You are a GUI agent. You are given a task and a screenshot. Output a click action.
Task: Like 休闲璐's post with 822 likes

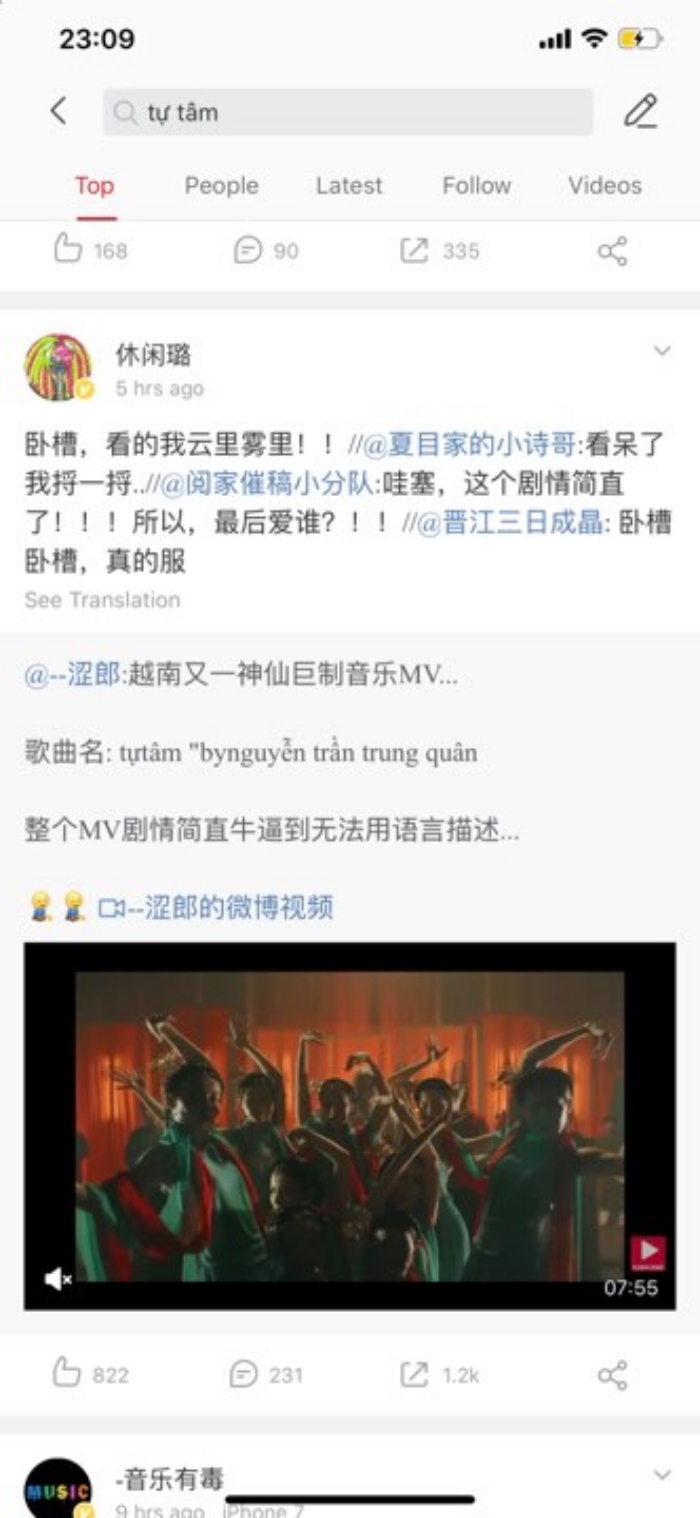tap(90, 1374)
